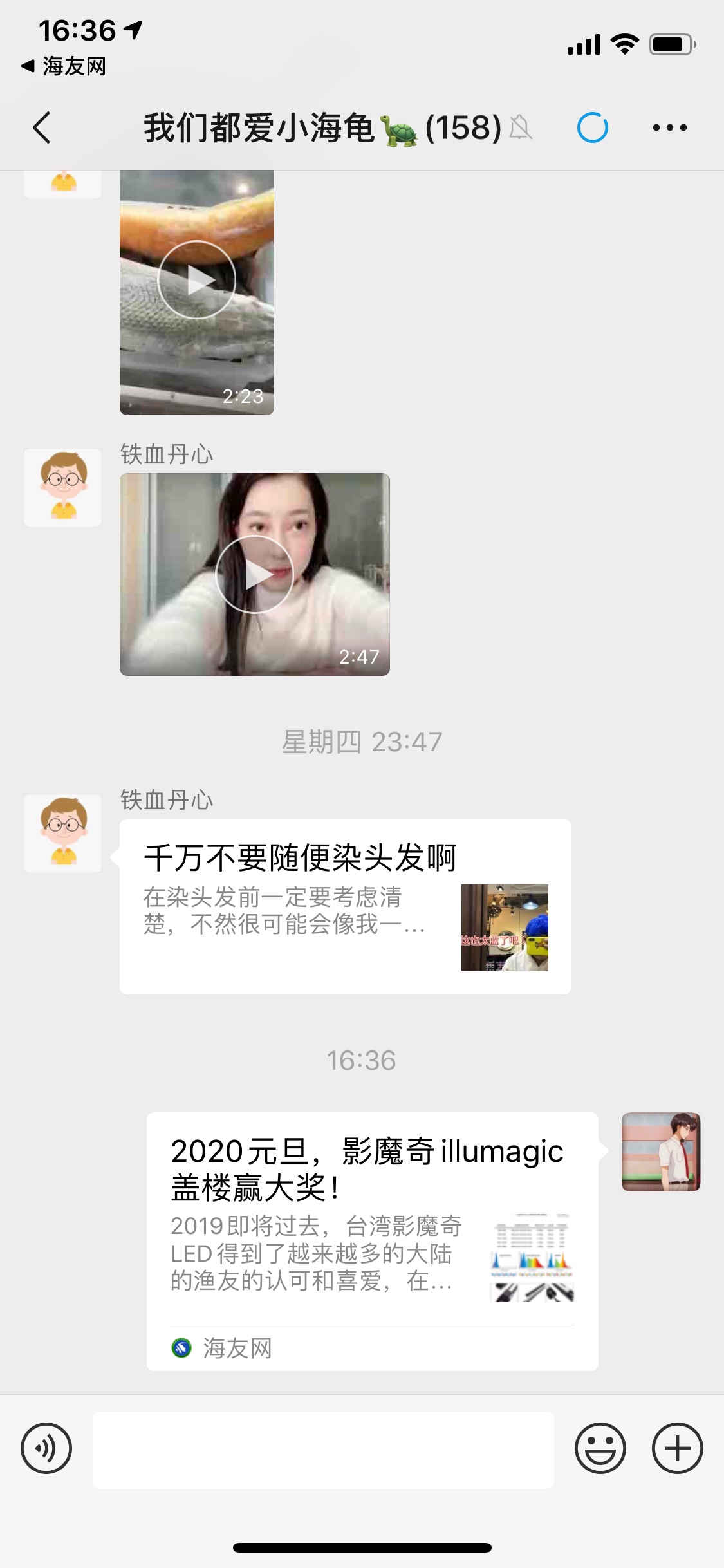Open the emoji sticker panel
Screen dimensions: 724x1568
pos(600,1448)
